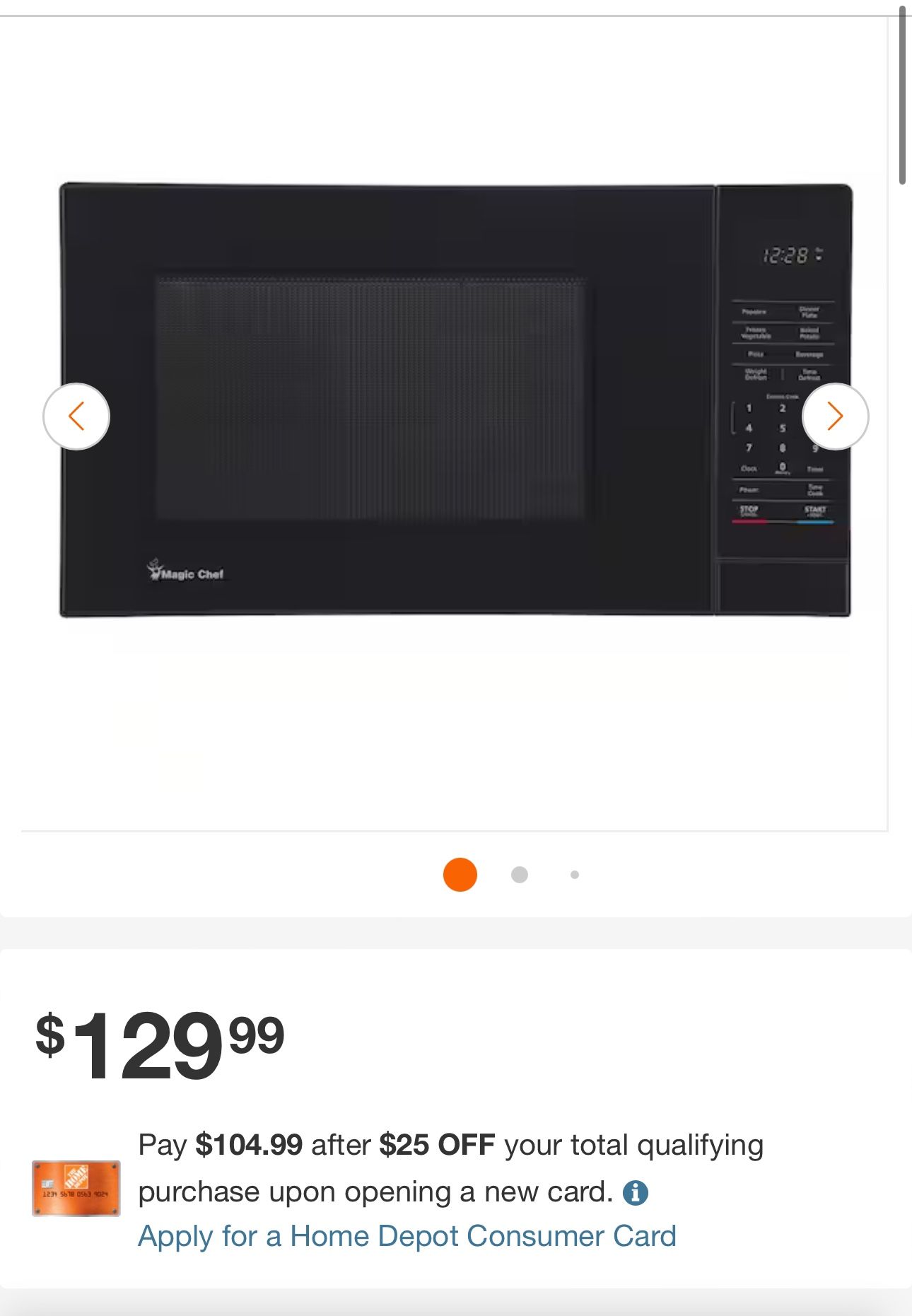
Task: Jump to the second image dot
Action: [520, 875]
